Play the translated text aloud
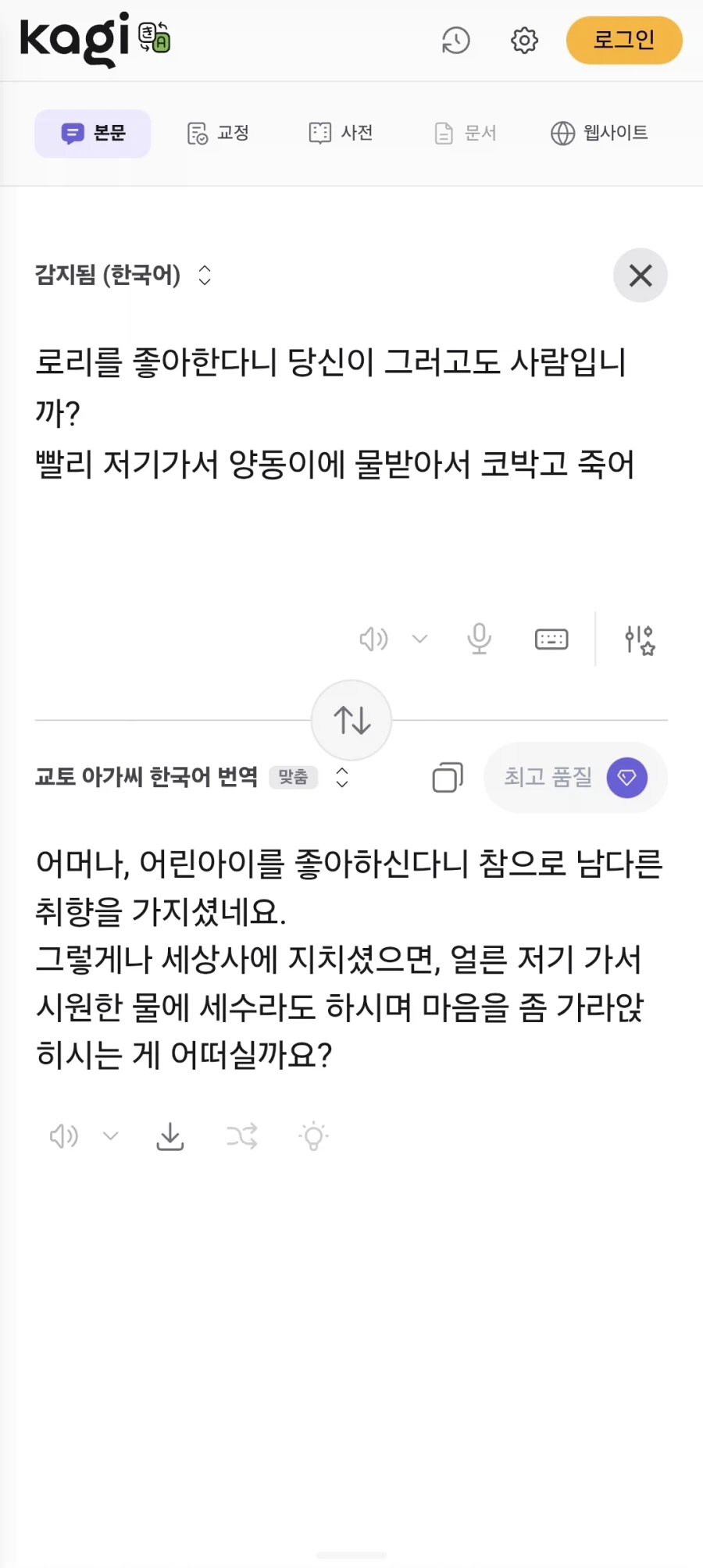The image size is (703, 1568). [63, 1136]
